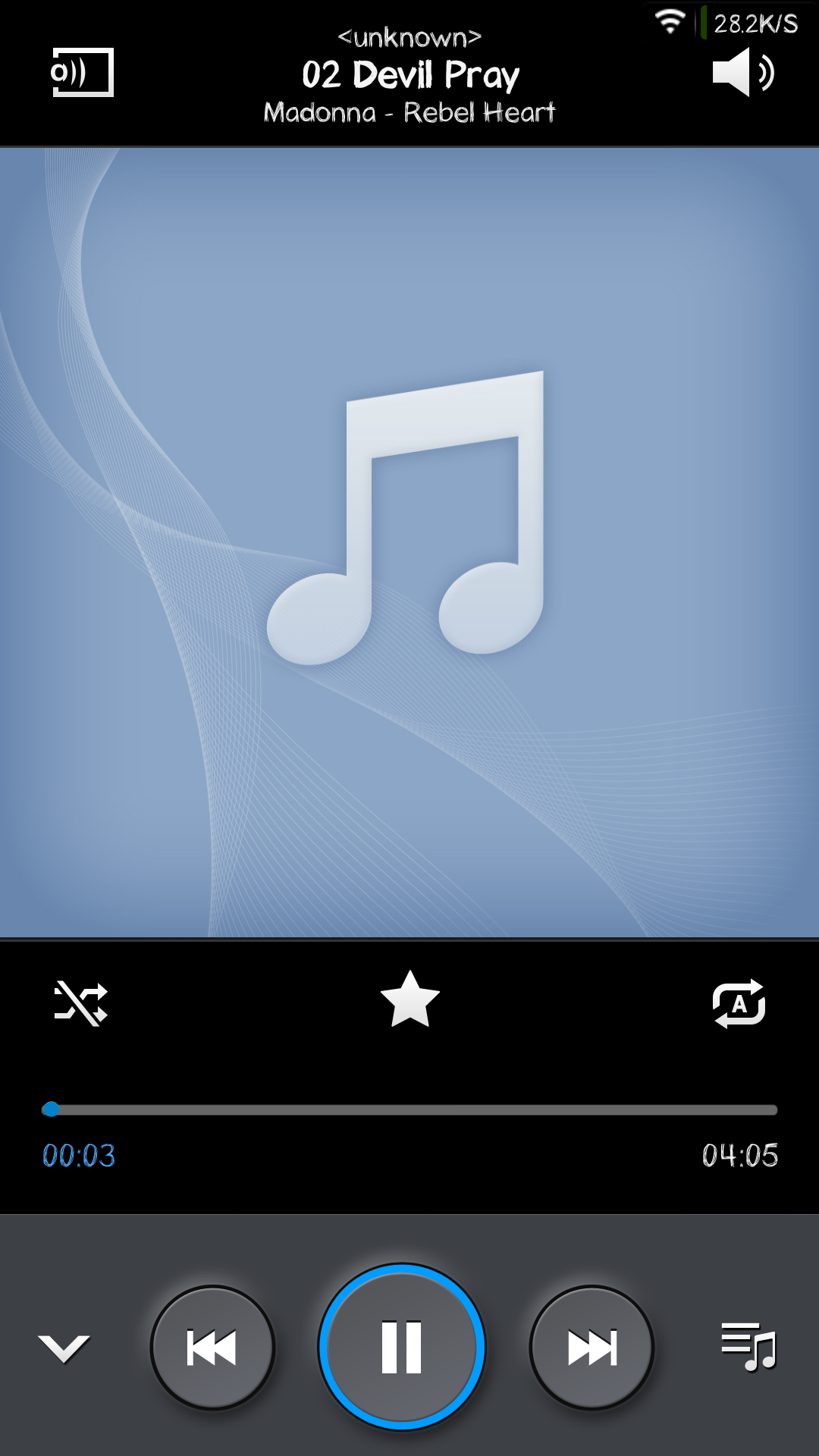Pause the song
Screen dimensions: 819x1456
pos(402,1347)
